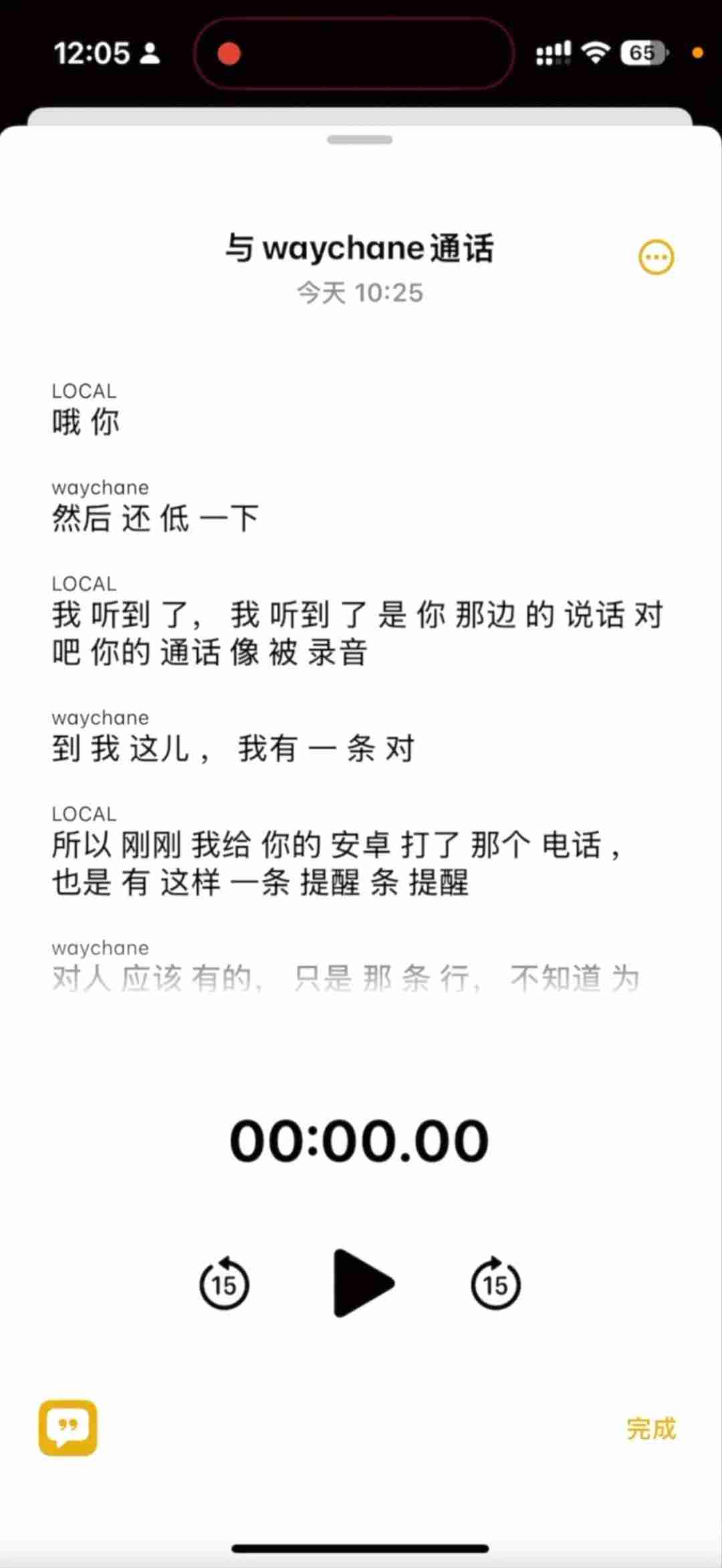Viewport: 722px width, 1568px height.
Task: Tap 完成 to finish
Action: pos(651,1428)
